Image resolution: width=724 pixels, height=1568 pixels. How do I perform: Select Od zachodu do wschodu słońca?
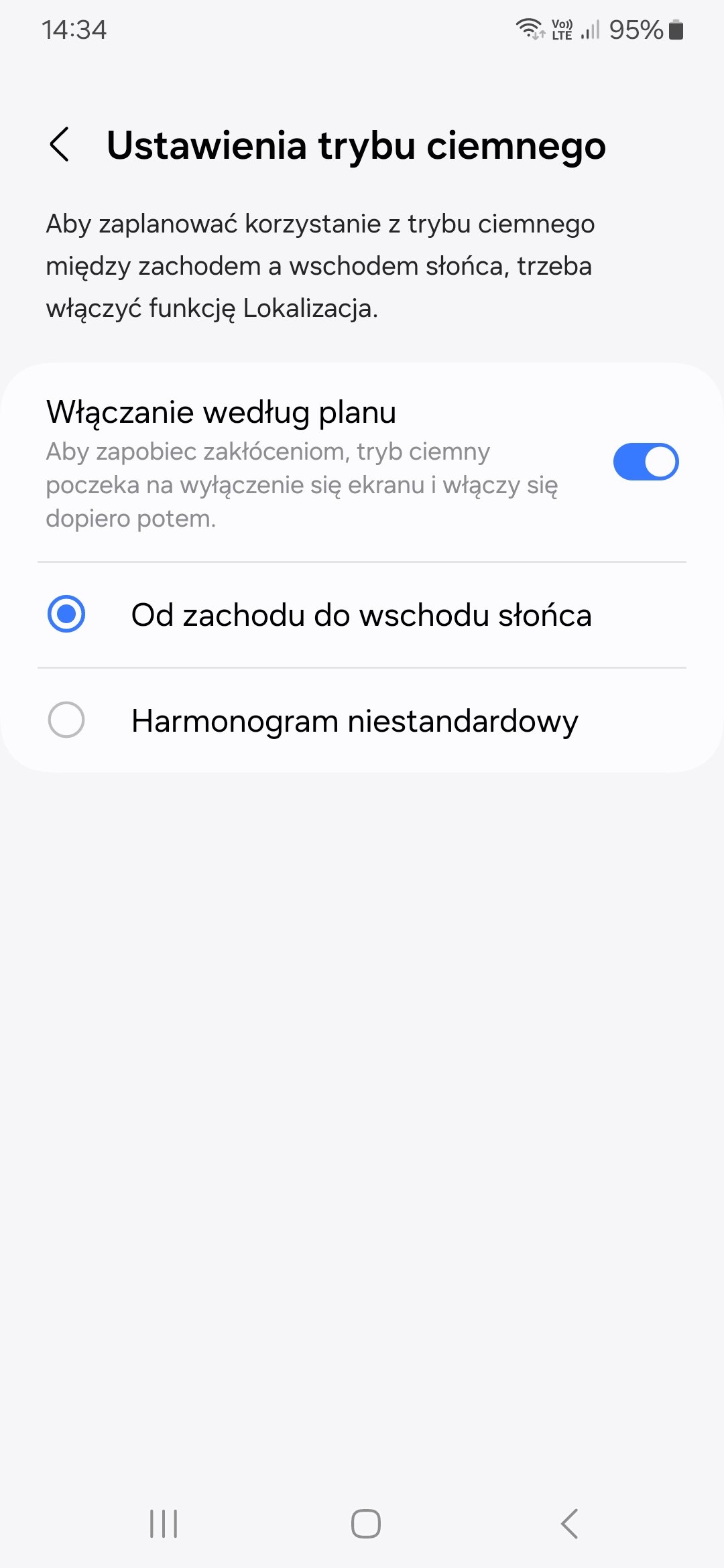362,614
